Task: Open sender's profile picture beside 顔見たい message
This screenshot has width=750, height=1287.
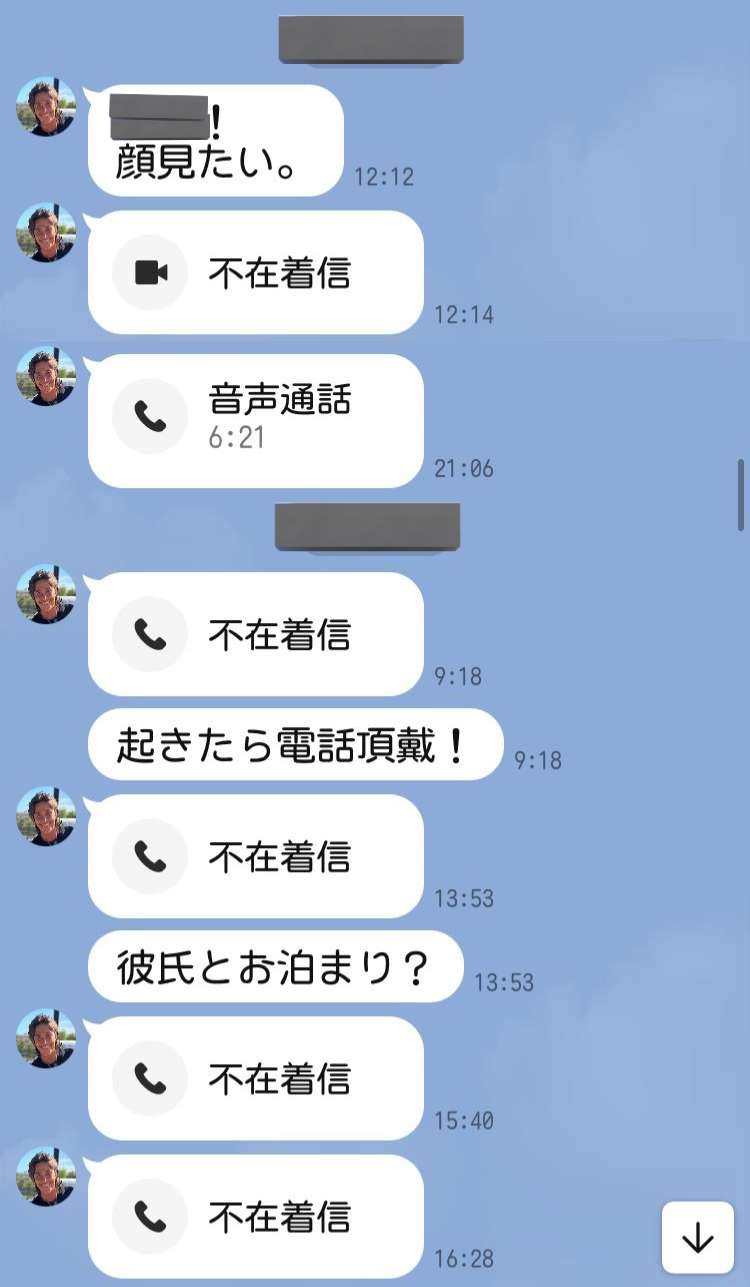Action: [x=46, y=106]
